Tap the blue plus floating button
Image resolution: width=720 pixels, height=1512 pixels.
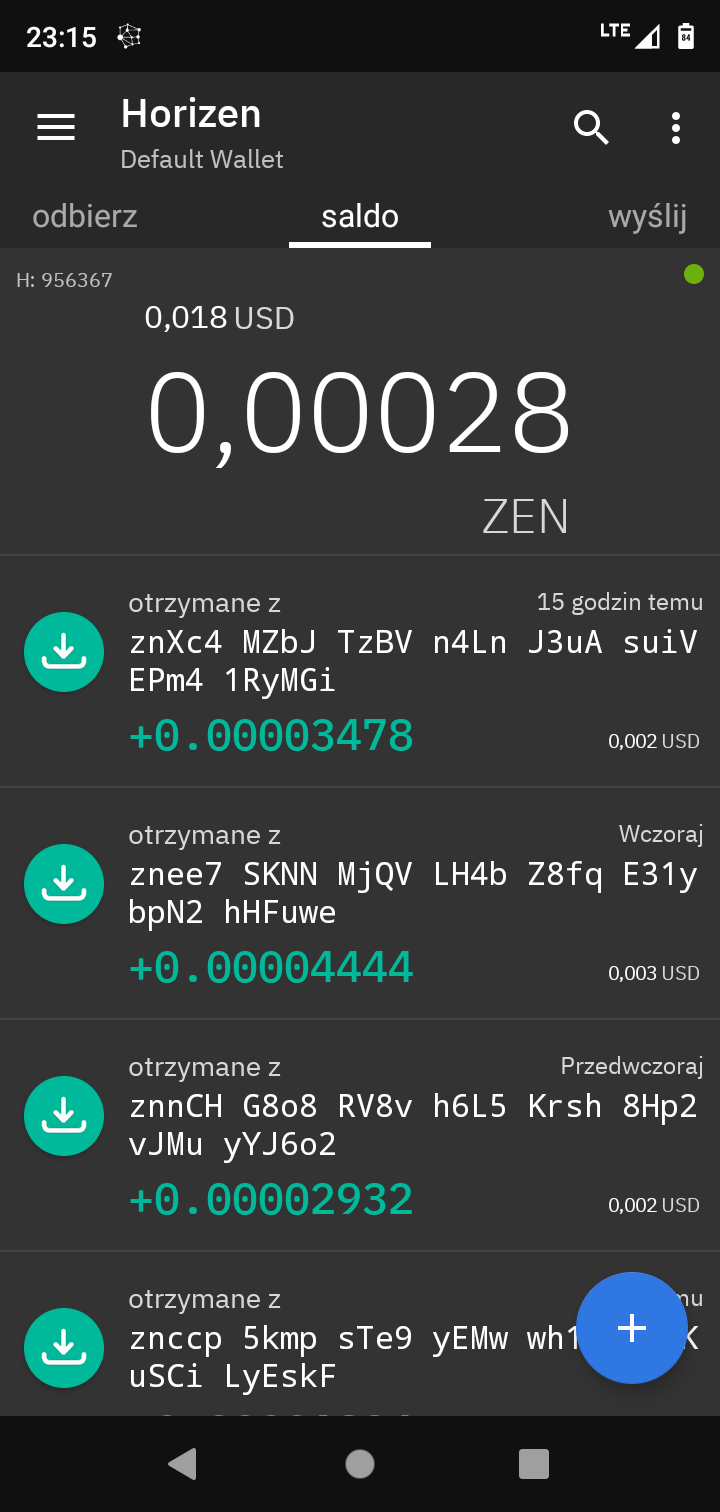632,1328
